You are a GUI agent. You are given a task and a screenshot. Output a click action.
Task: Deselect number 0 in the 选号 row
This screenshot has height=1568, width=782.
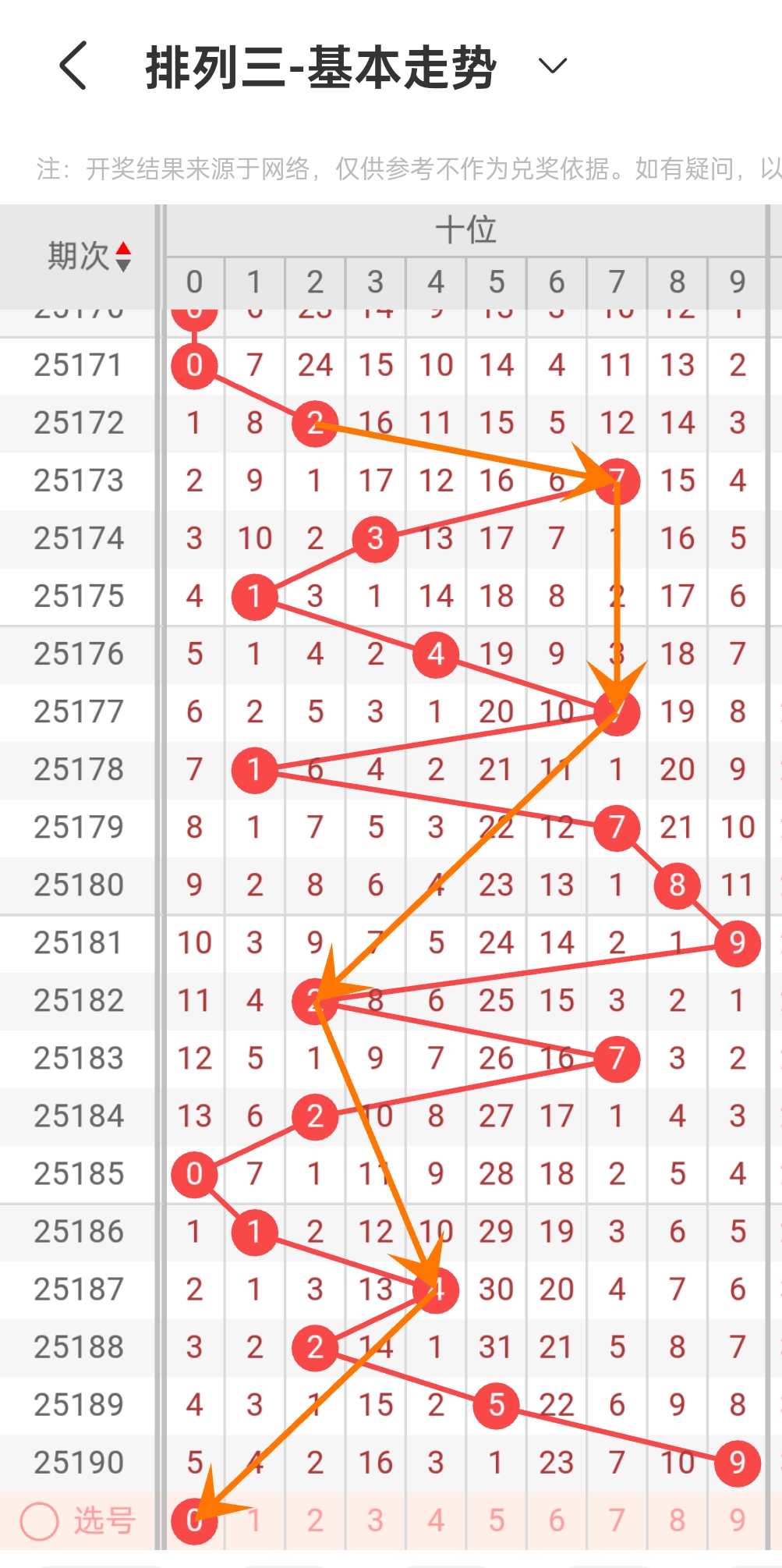click(x=194, y=1520)
